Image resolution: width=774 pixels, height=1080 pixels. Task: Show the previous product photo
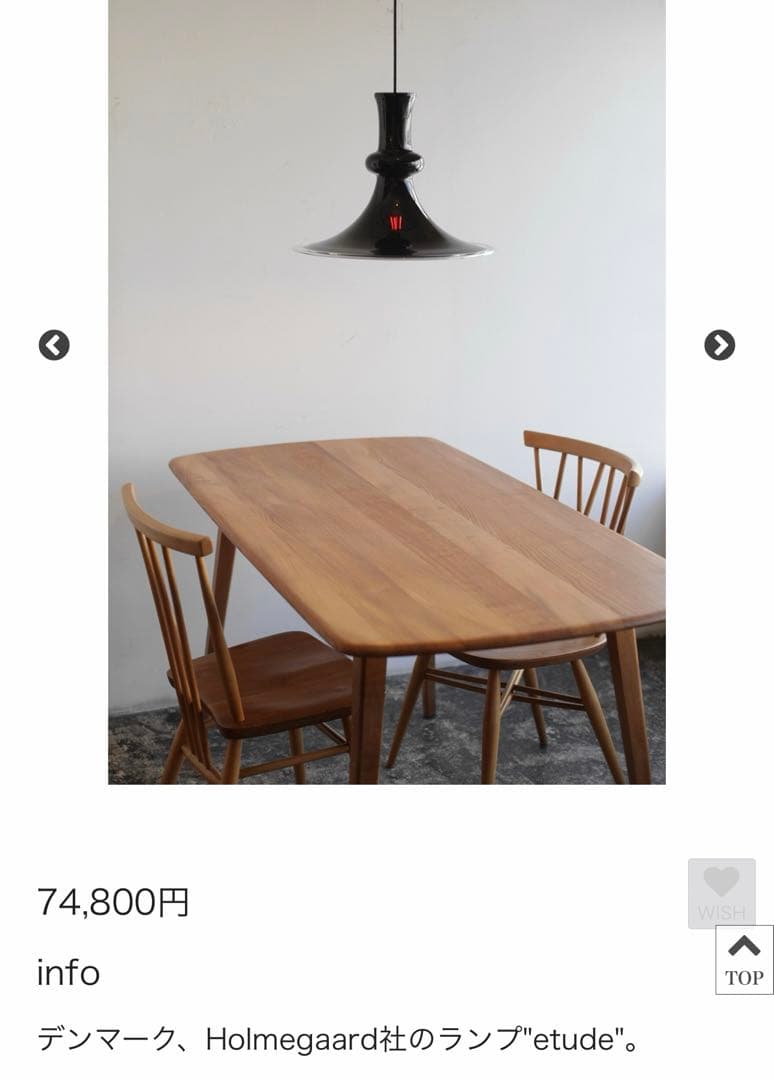(54, 345)
